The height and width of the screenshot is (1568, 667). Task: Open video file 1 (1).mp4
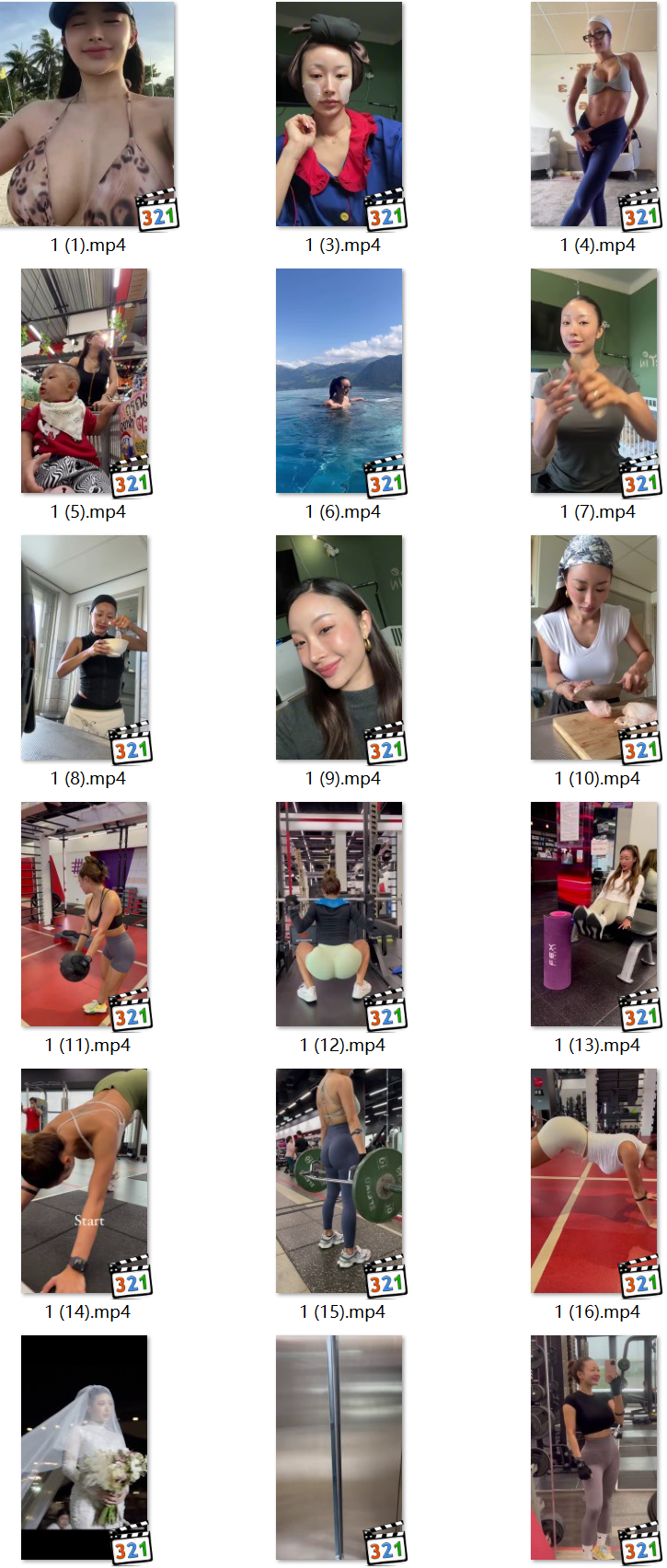(x=86, y=114)
